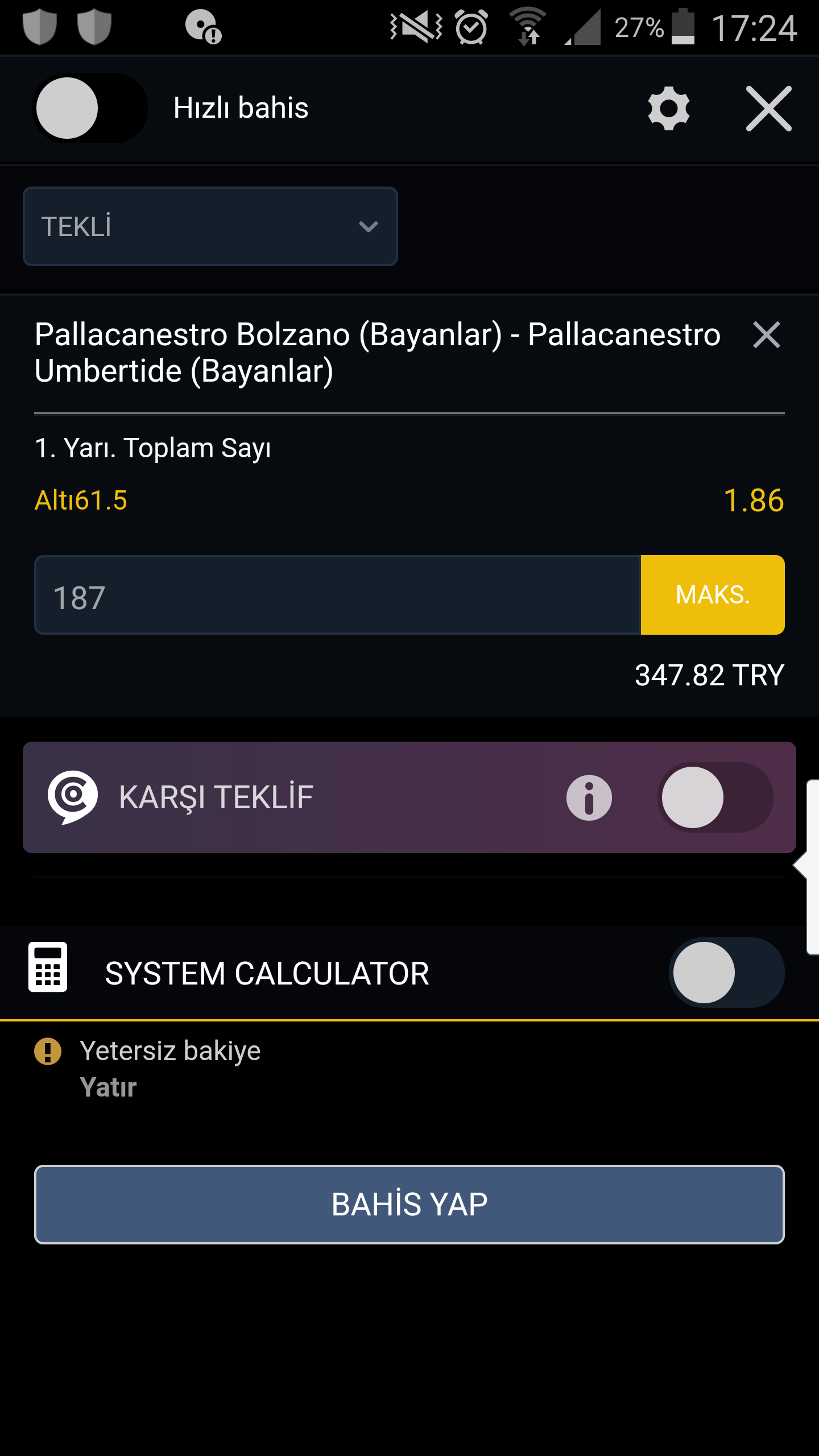Place the bet with BAHİS YAP

(x=409, y=1205)
